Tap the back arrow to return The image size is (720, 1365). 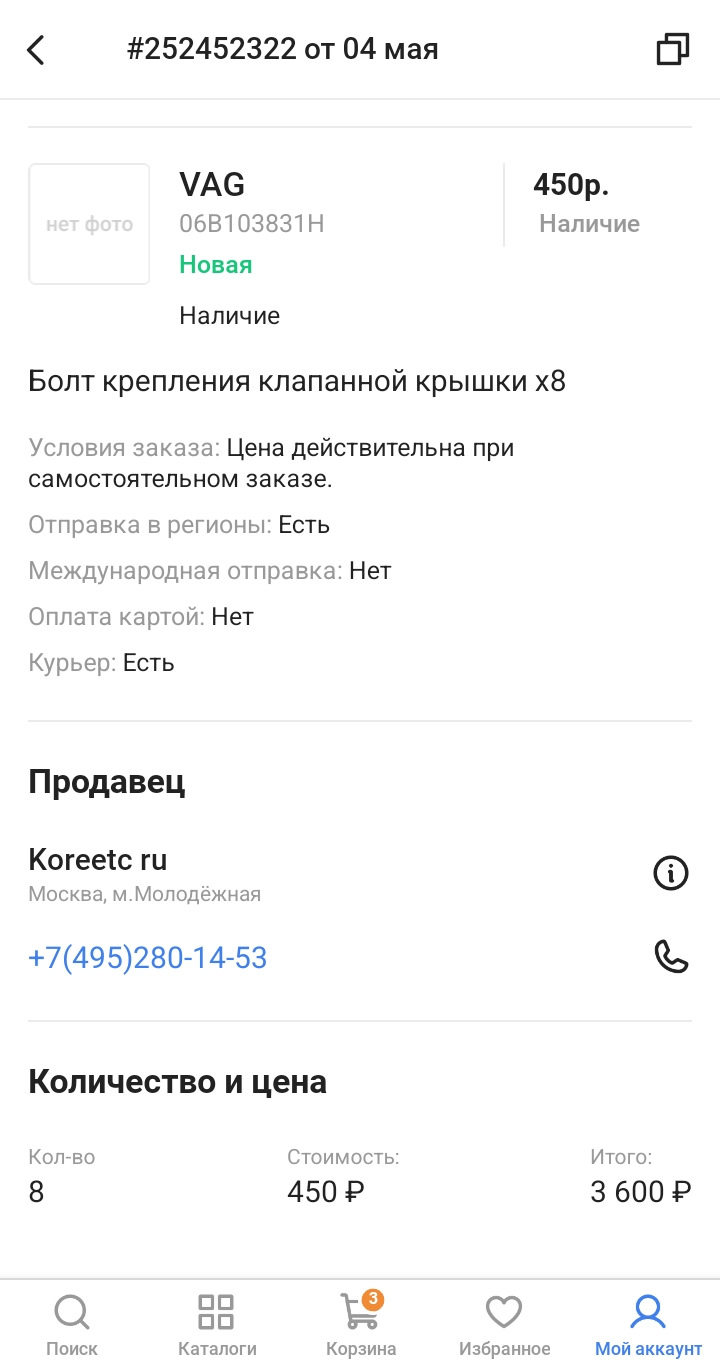[x=36, y=48]
